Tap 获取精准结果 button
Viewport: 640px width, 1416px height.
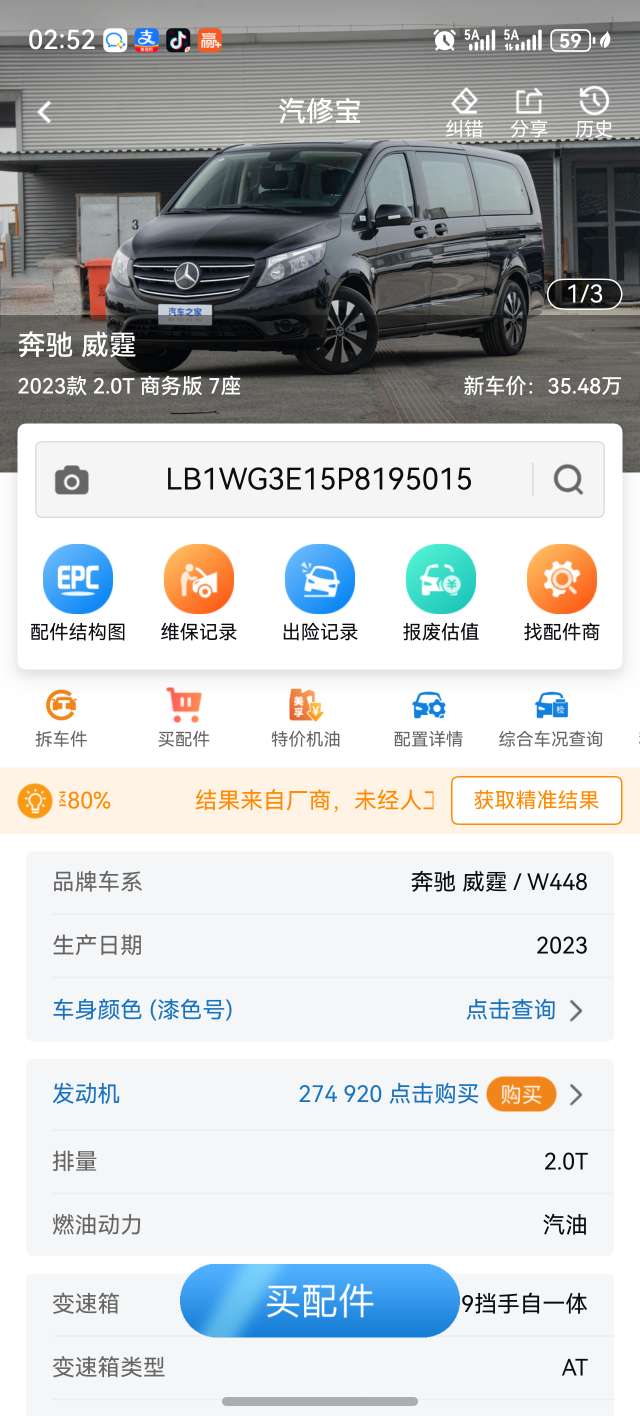coord(536,800)
